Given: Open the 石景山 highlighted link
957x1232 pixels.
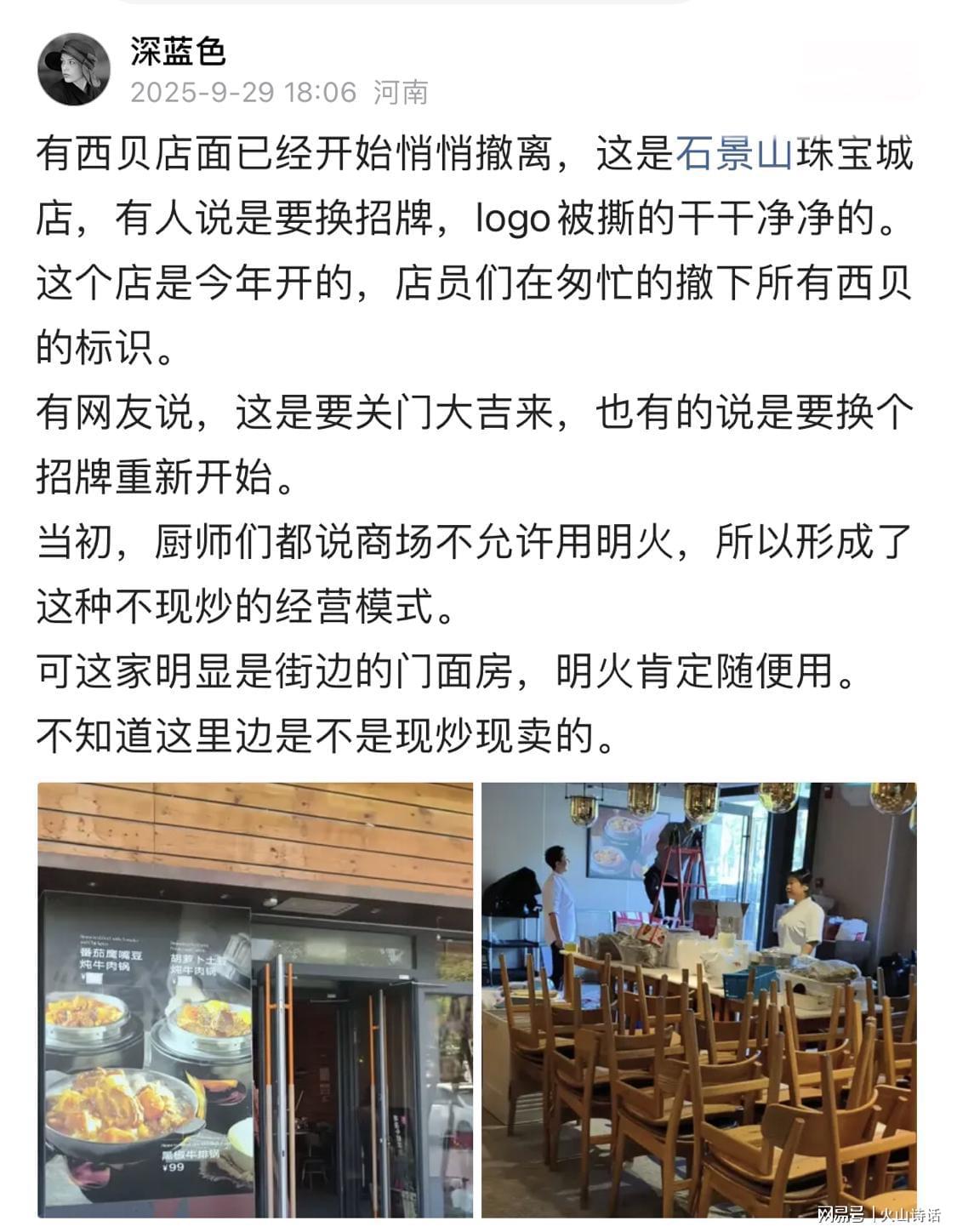Looking at the screenshot, I should click(734, 154).
